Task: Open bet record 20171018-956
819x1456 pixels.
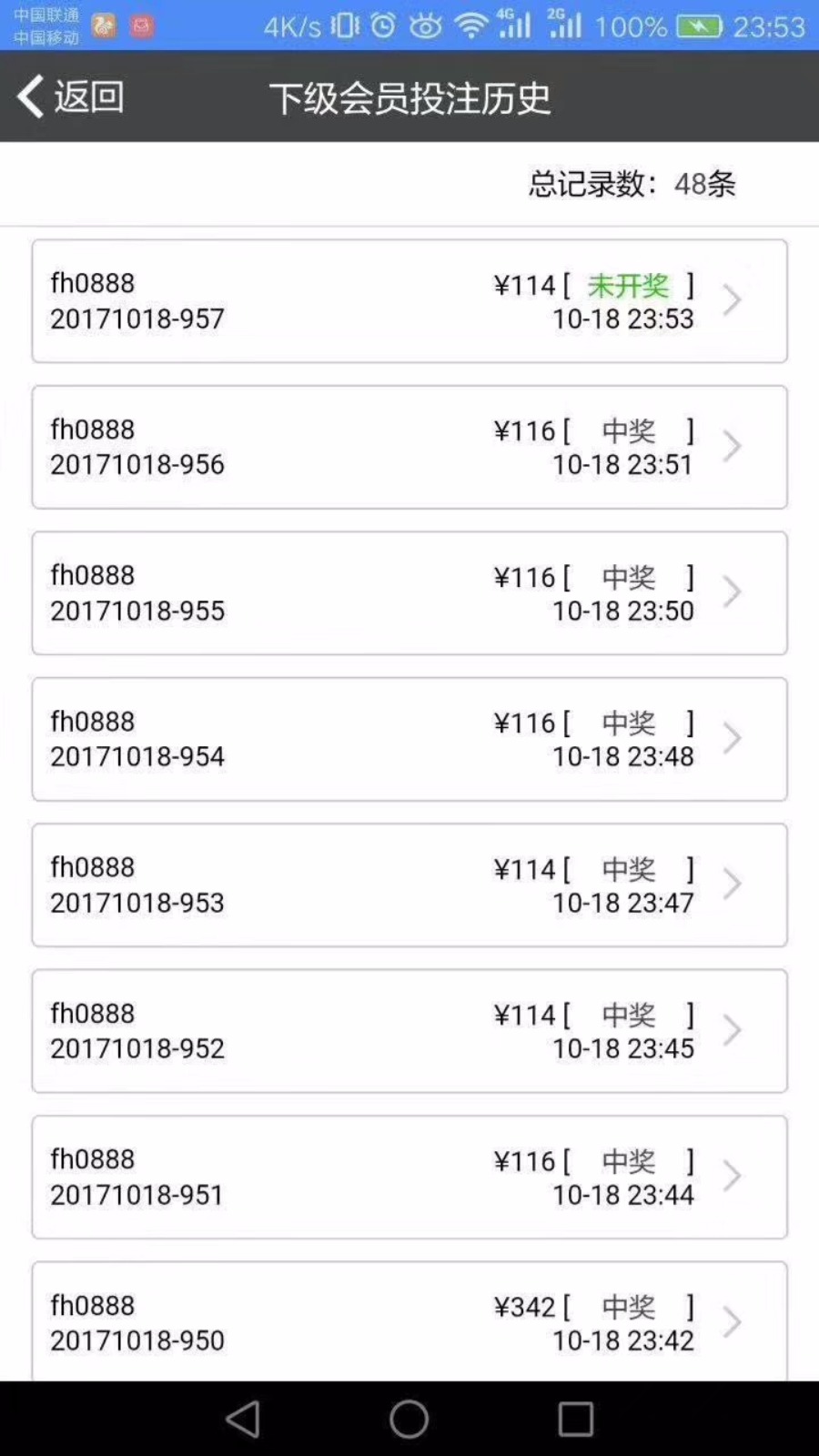Action: (409, 447)
